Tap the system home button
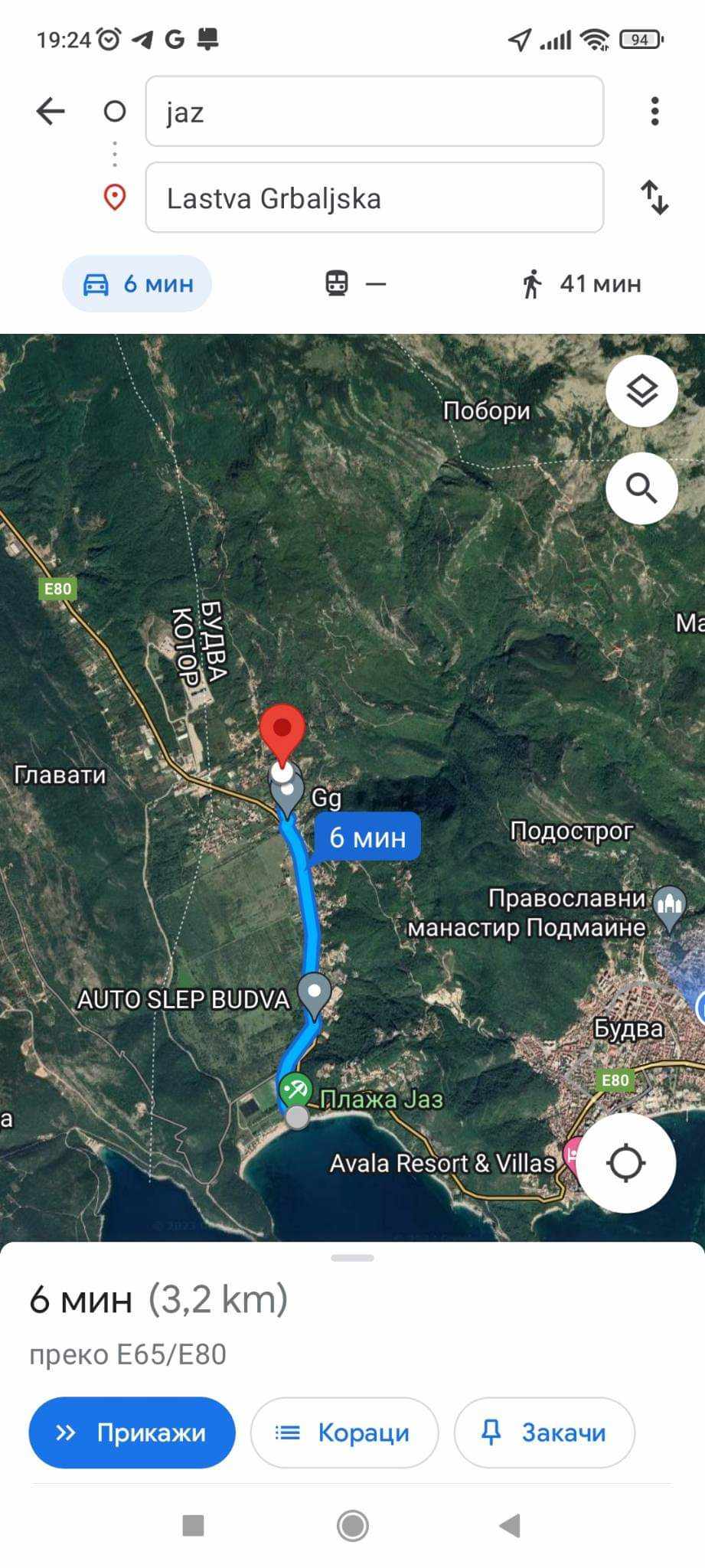 click(x=353, y=1526)
